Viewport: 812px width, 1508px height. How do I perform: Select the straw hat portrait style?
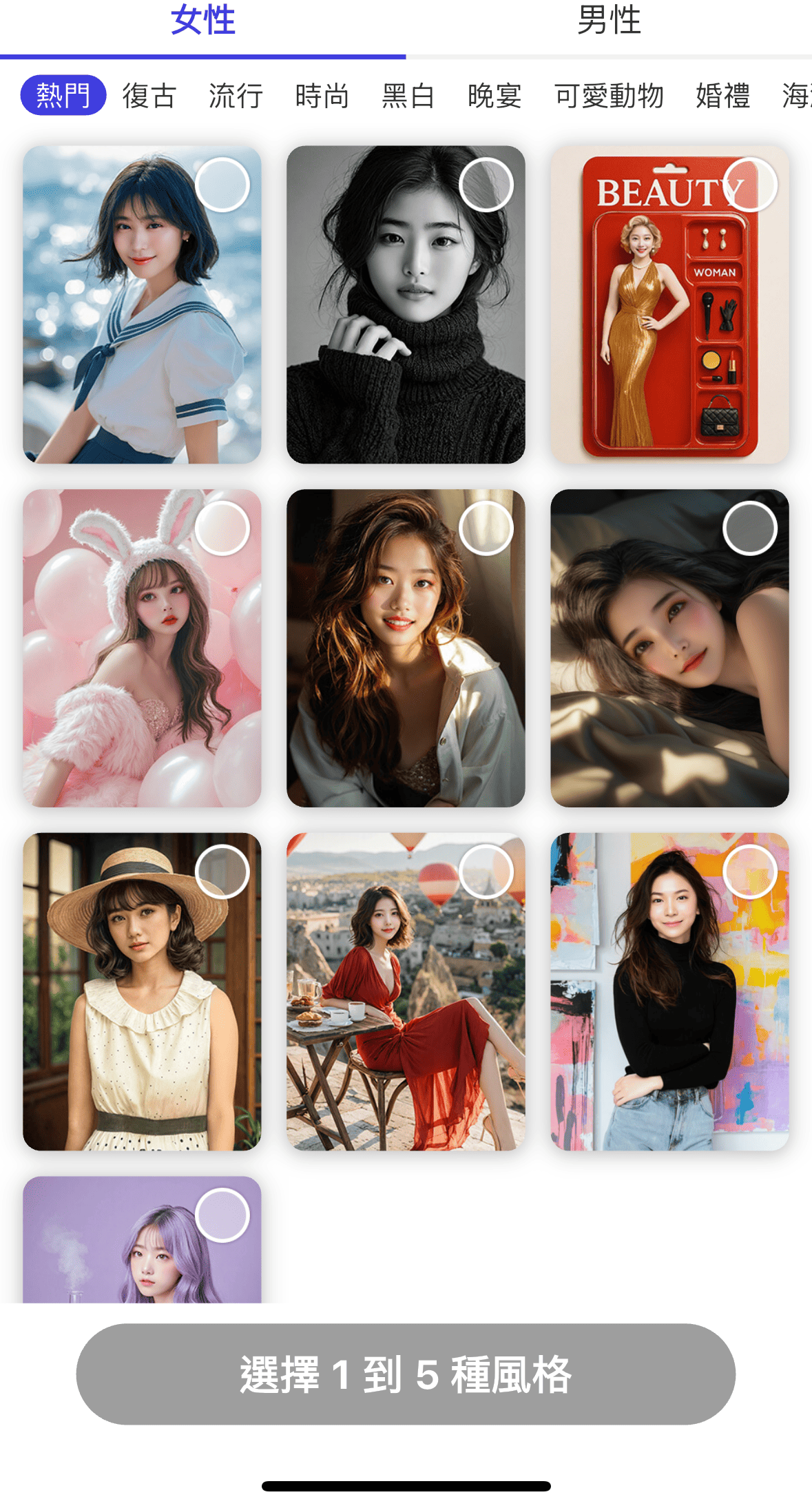142,992
